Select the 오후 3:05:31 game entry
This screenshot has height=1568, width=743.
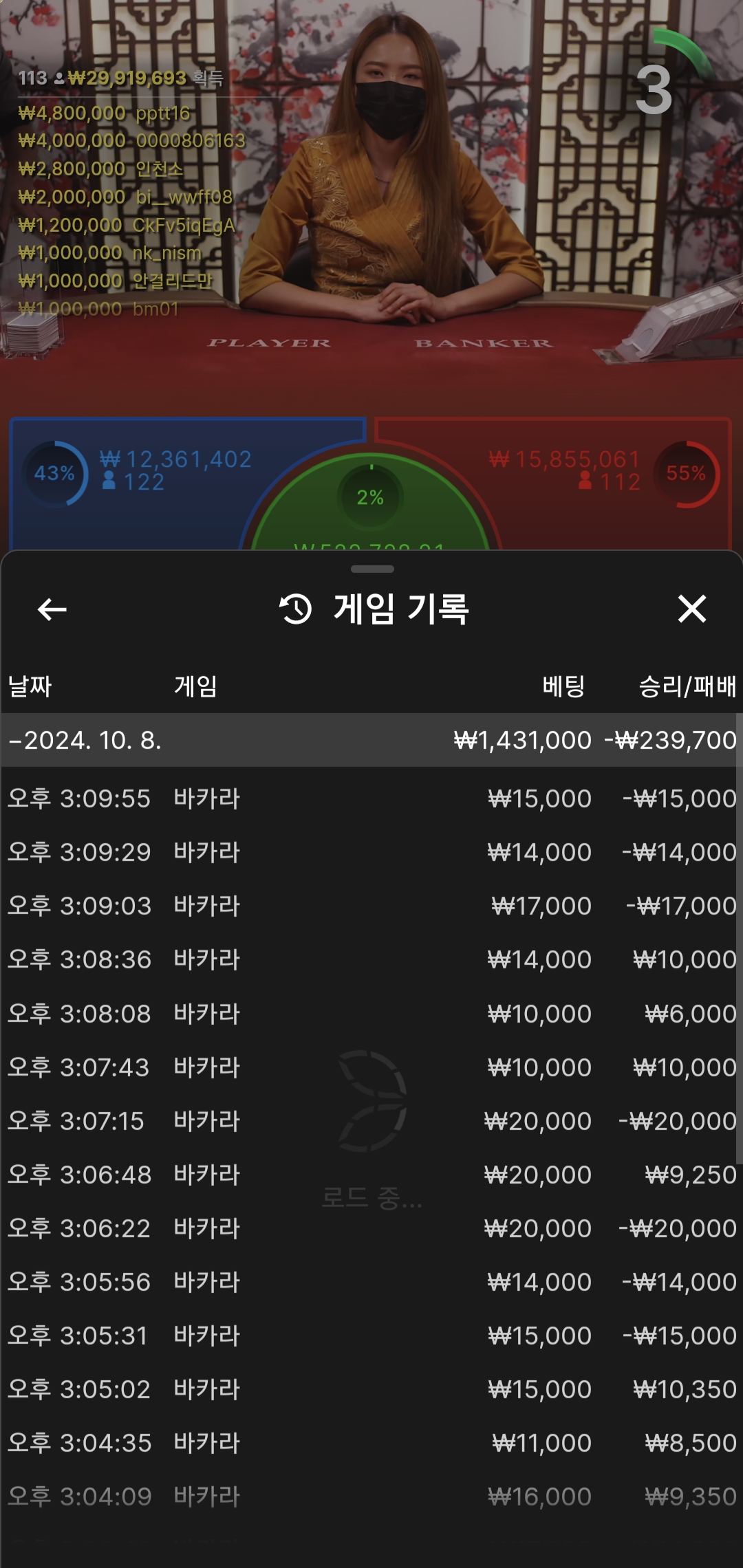point(371,1336)
